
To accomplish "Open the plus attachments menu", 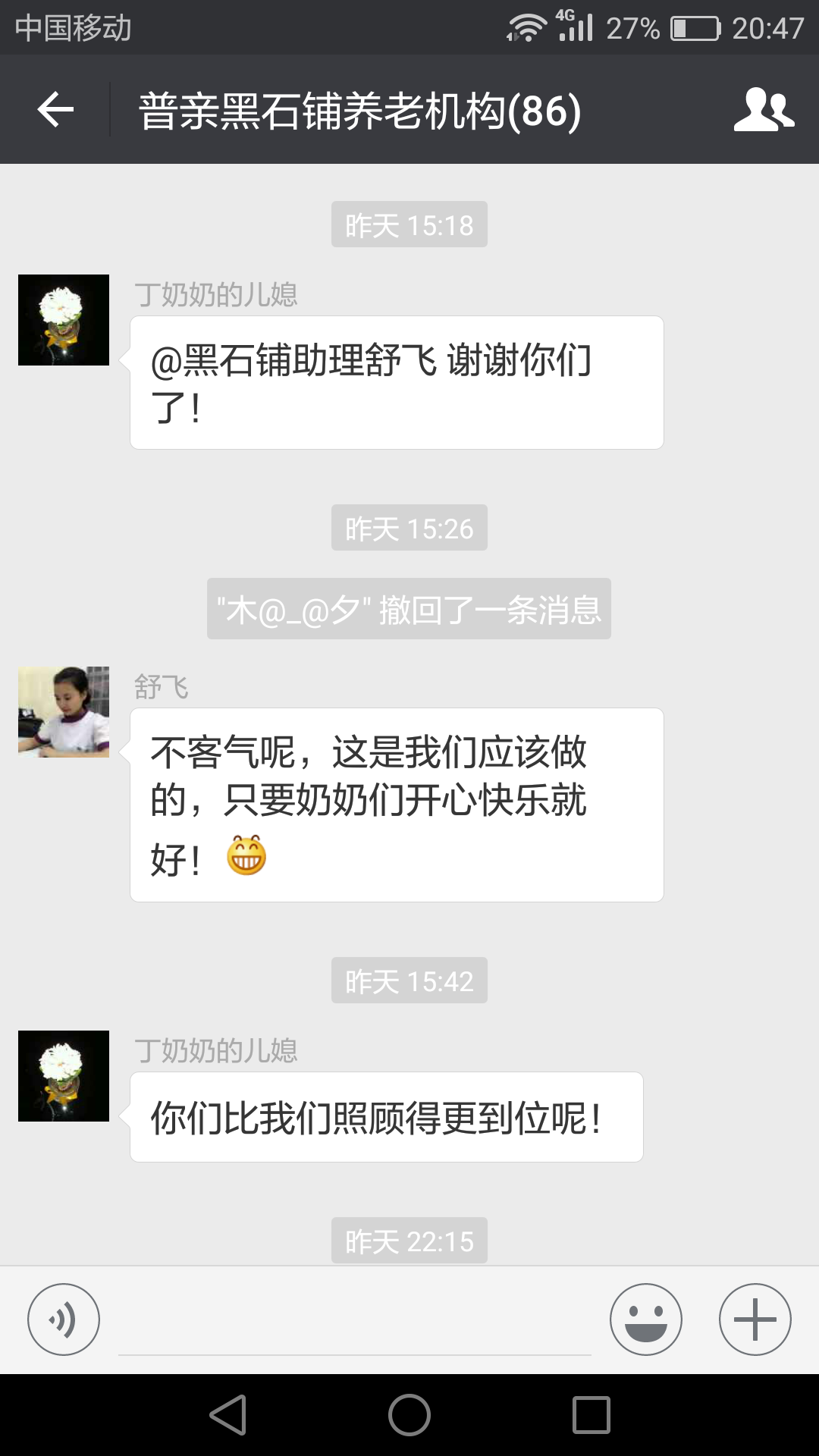I will 755,1319.
